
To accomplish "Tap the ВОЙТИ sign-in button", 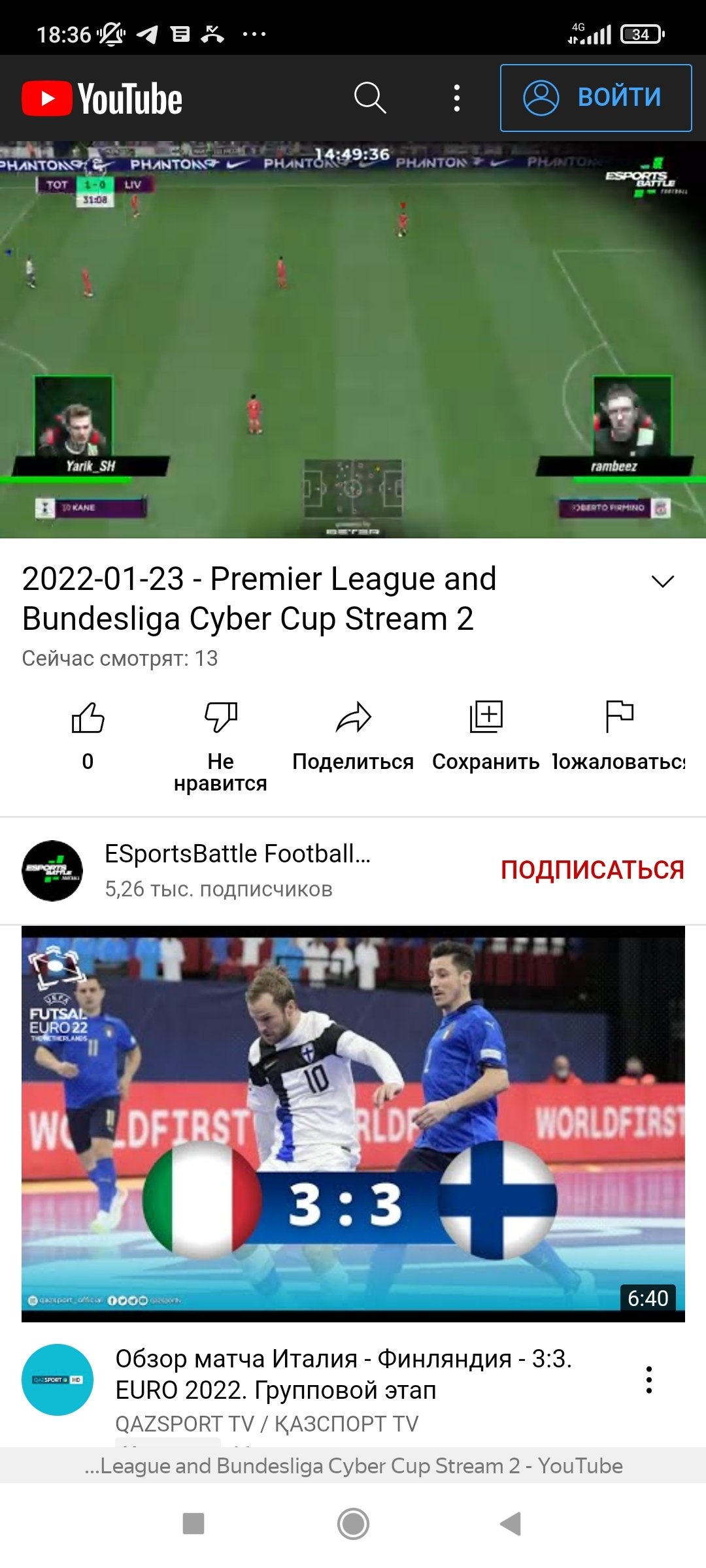I will coord(596,98).
